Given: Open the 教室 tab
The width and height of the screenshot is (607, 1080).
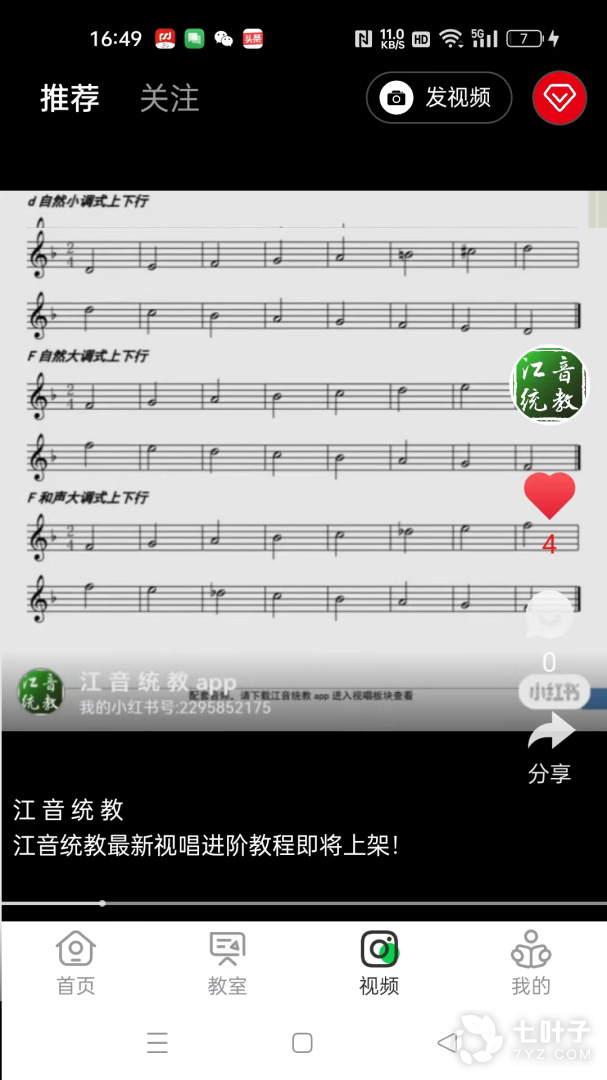Looking at the screenshot, I should [227, 963].
